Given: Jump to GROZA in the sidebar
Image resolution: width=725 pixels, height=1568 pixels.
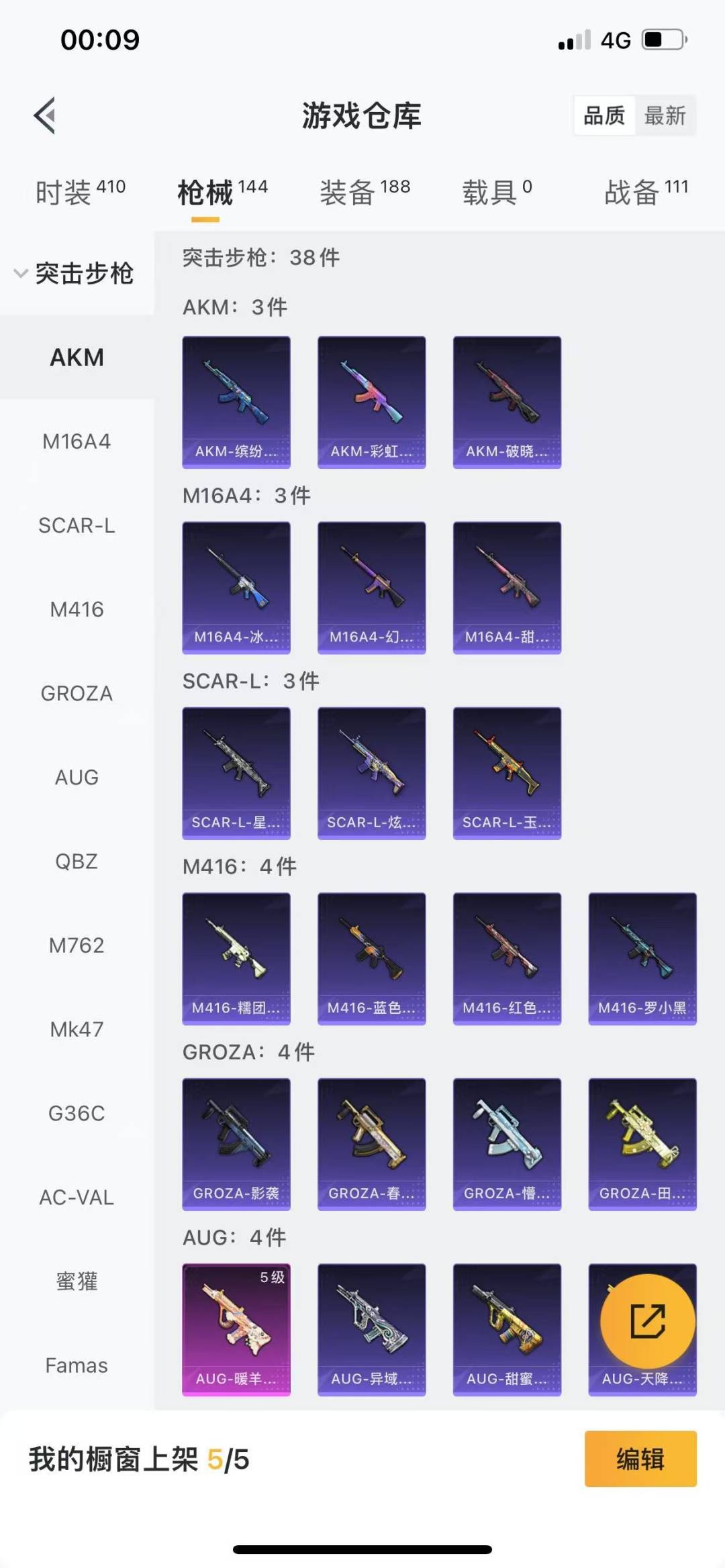Looking at the screenshot, I should [x=77, y=693].
